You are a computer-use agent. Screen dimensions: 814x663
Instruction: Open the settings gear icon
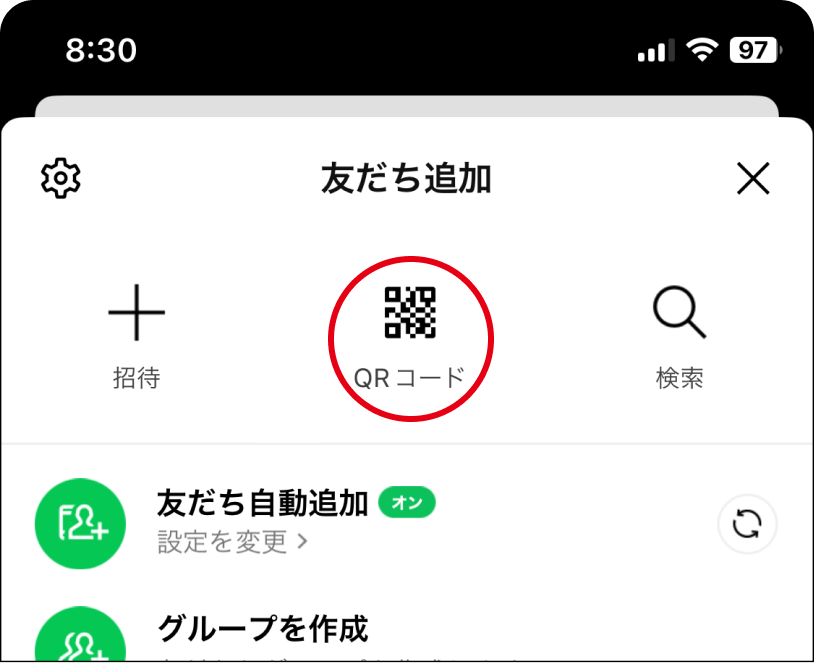click(61, 178)
